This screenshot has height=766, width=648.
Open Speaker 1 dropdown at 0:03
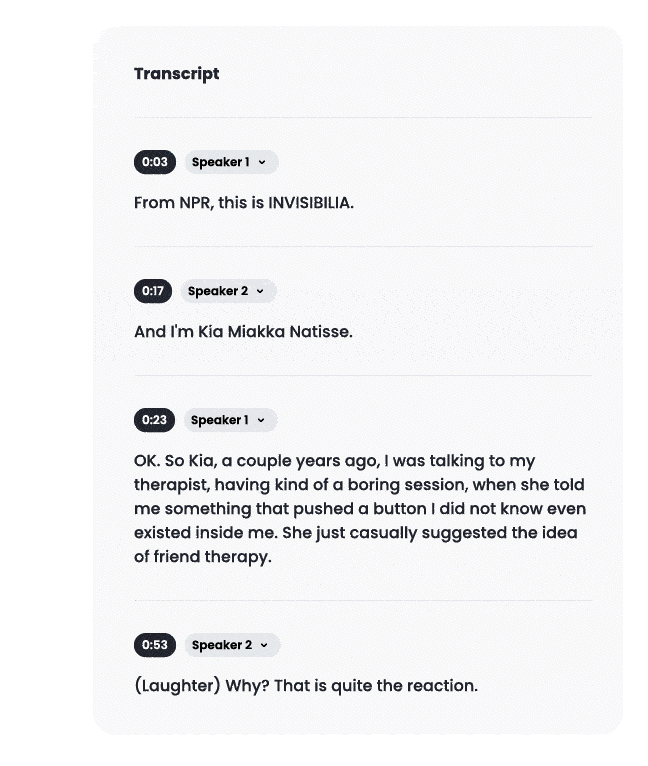tap(230, 162)
